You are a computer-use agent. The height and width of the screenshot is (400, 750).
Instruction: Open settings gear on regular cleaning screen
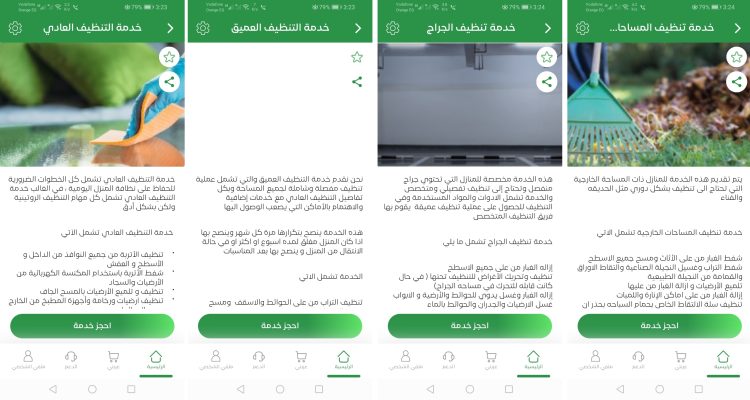tap(15, 28)
